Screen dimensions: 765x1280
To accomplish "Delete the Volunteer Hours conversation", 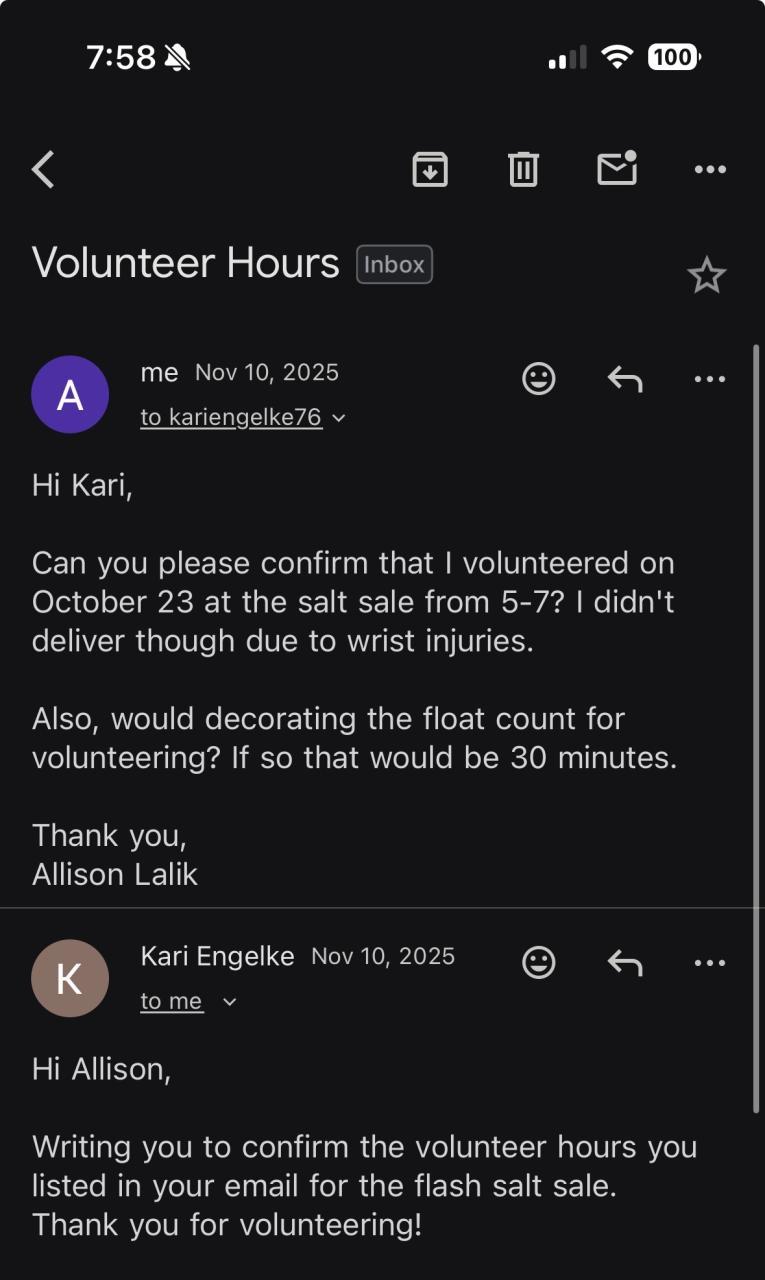I will pyautogui.click(x=523, y=169).
